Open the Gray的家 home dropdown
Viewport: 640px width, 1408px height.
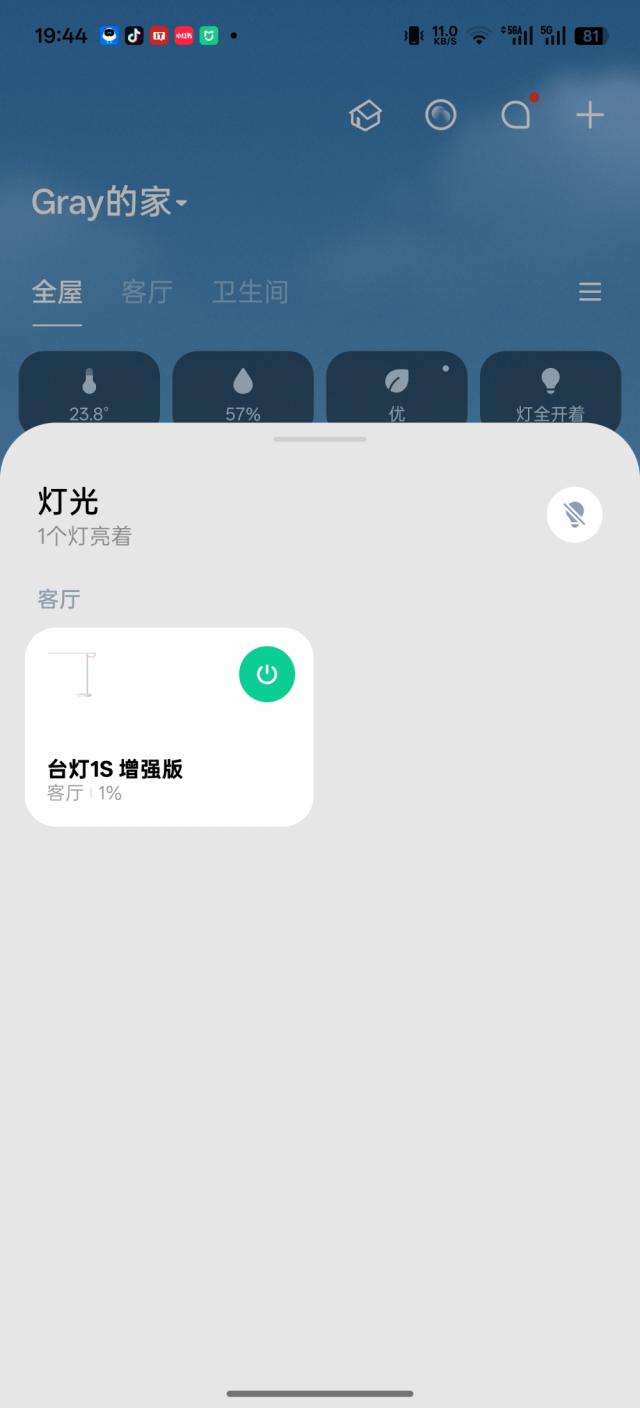pos(110,203)
